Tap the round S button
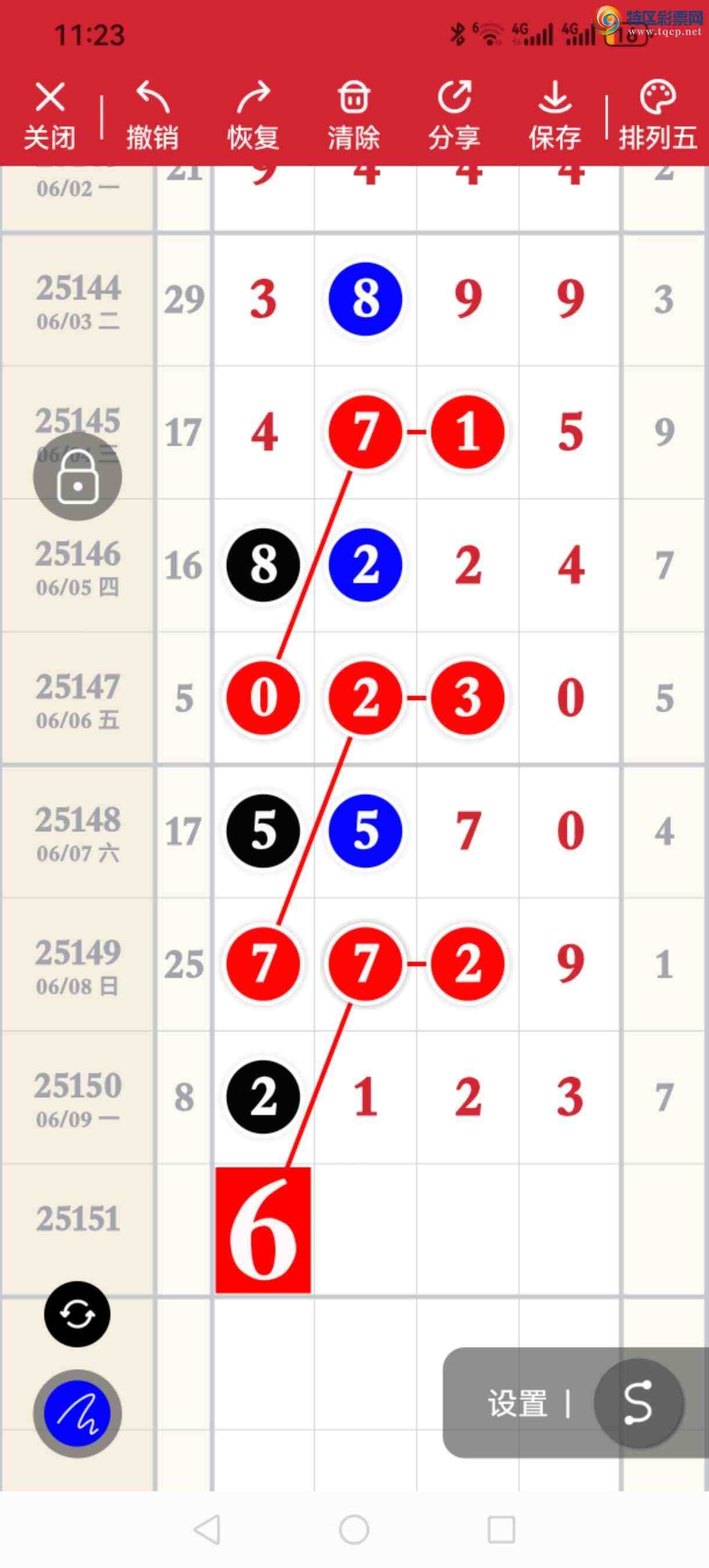Viewport: 709px width, 1568px height. pyautogui.click(x=638, y=1402)
